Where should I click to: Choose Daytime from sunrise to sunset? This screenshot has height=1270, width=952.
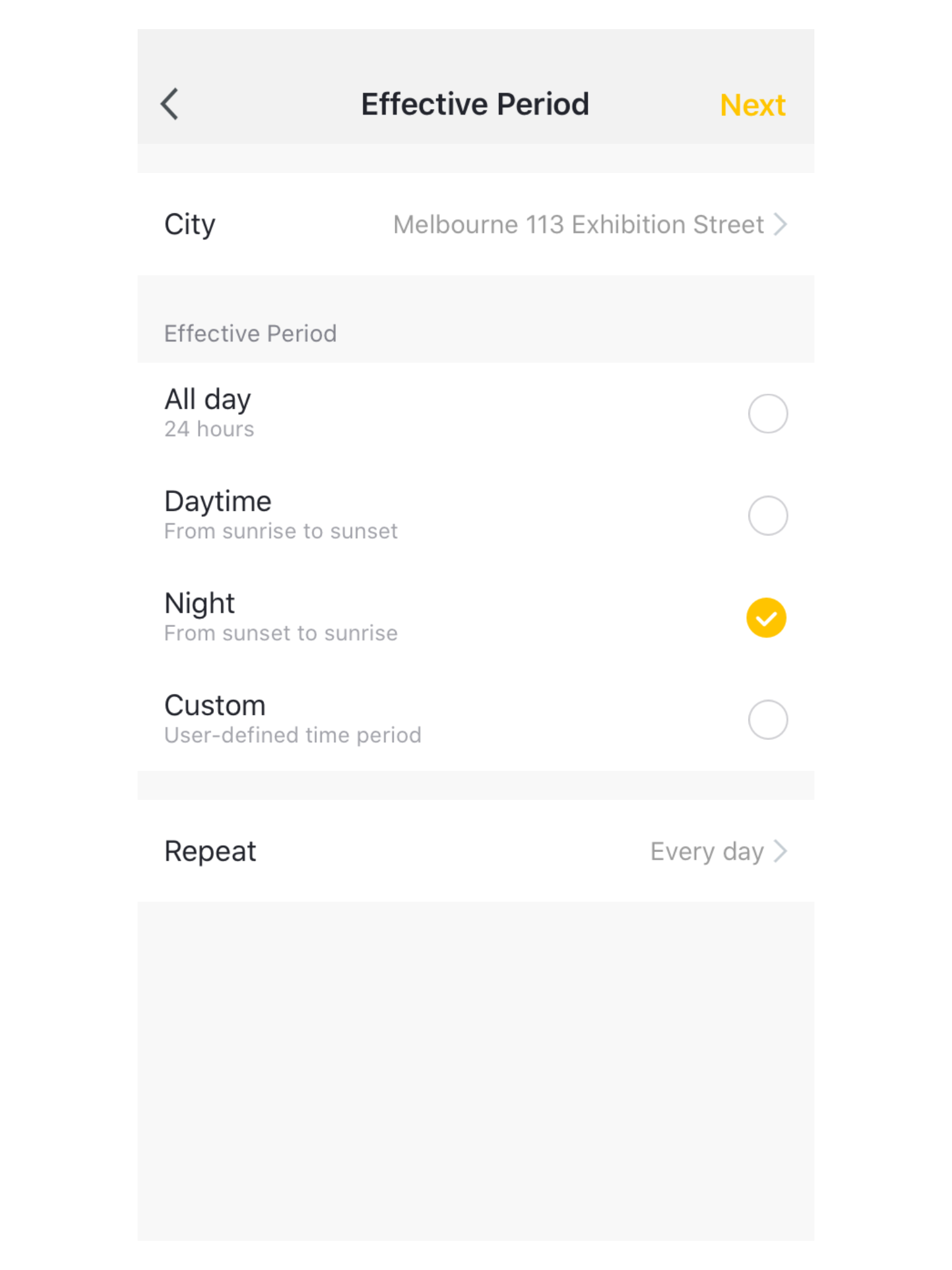click(x=767, y=515)
